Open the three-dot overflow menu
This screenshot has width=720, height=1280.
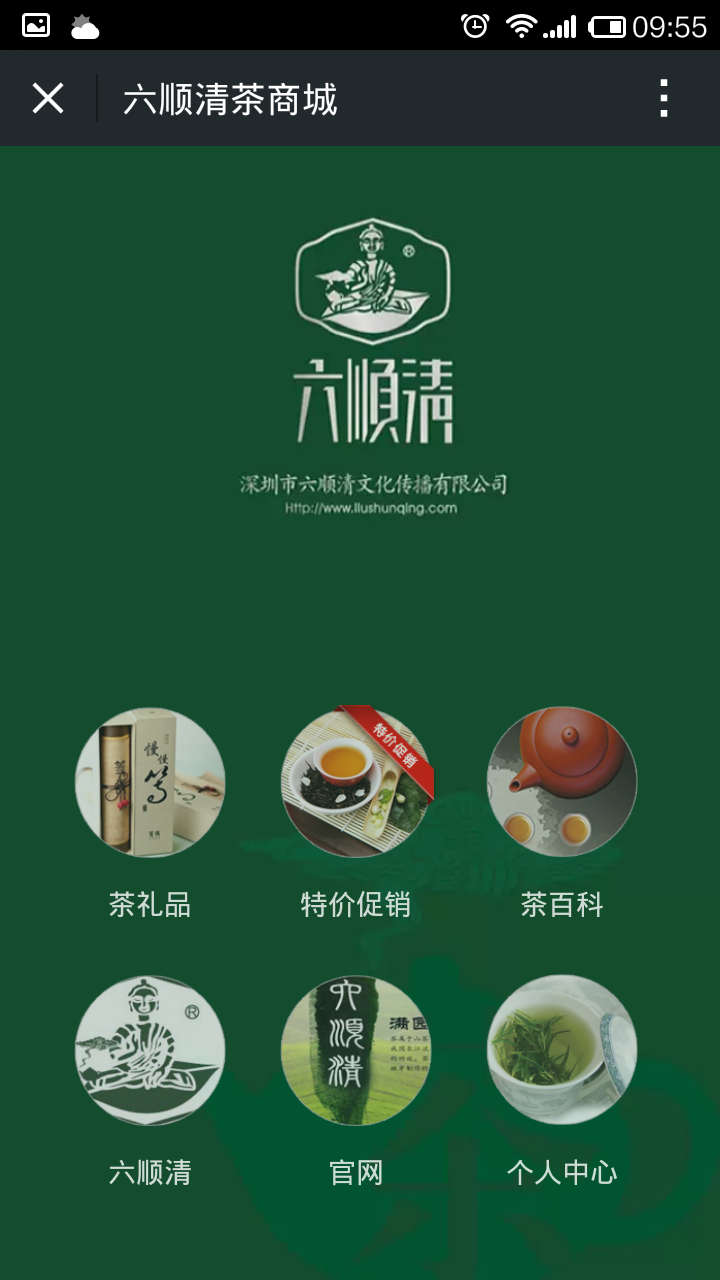pyautogui.click(x=663, y=98)
